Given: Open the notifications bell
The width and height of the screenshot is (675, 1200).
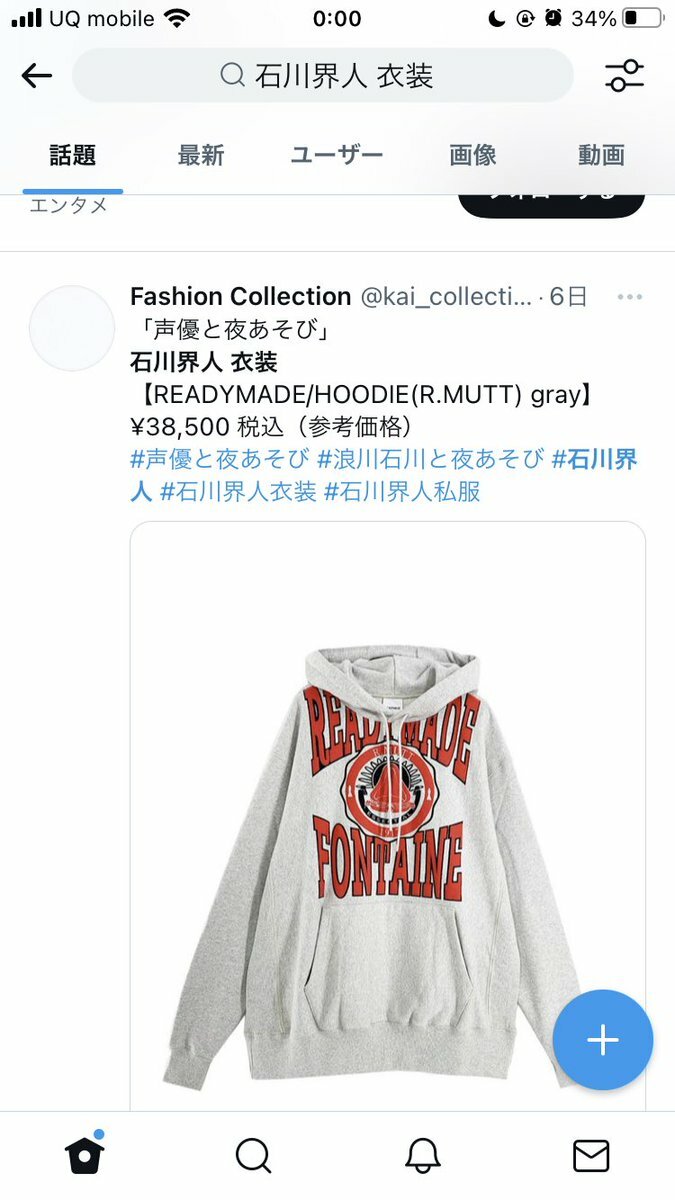Looking at the screenshot, I should pos(423,1155).
